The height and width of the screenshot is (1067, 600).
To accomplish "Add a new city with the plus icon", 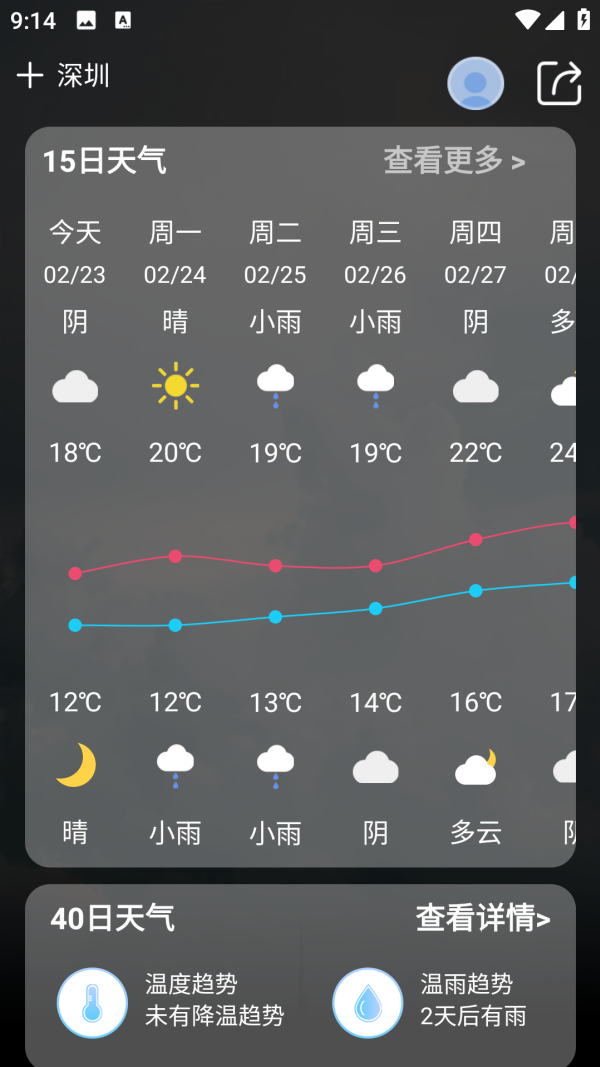I will 30,76.
